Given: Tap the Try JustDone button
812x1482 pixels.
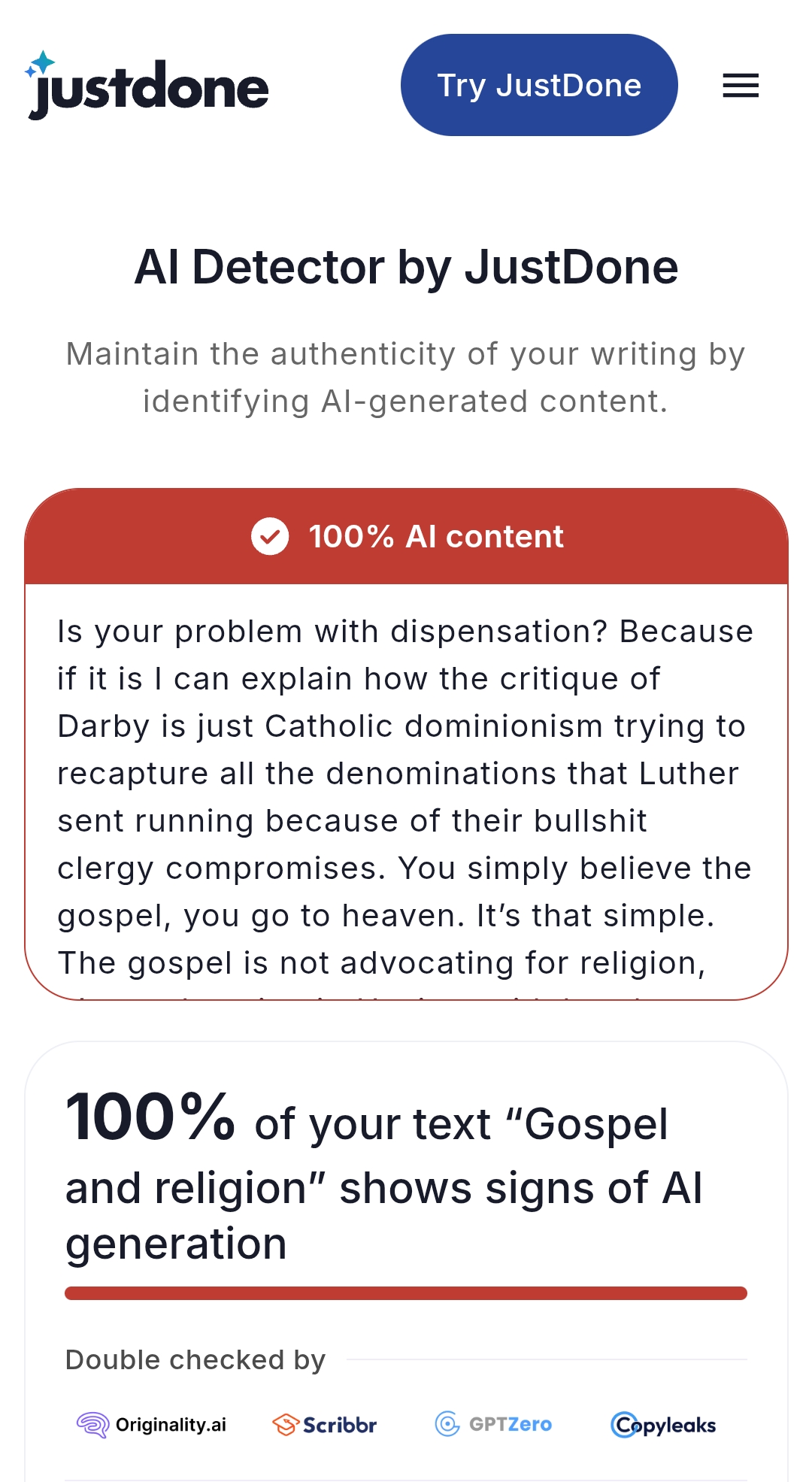Looking at the screenshot, I should click(x=539, y=85).
